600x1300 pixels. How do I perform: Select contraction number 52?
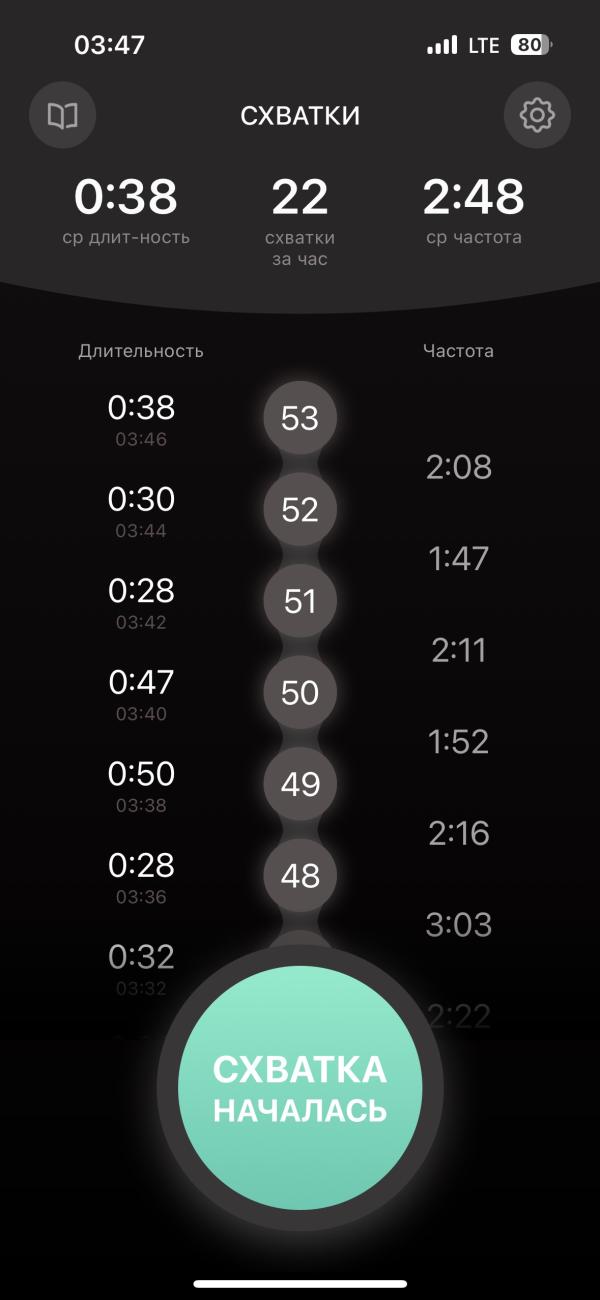click(x=300, y=510)
